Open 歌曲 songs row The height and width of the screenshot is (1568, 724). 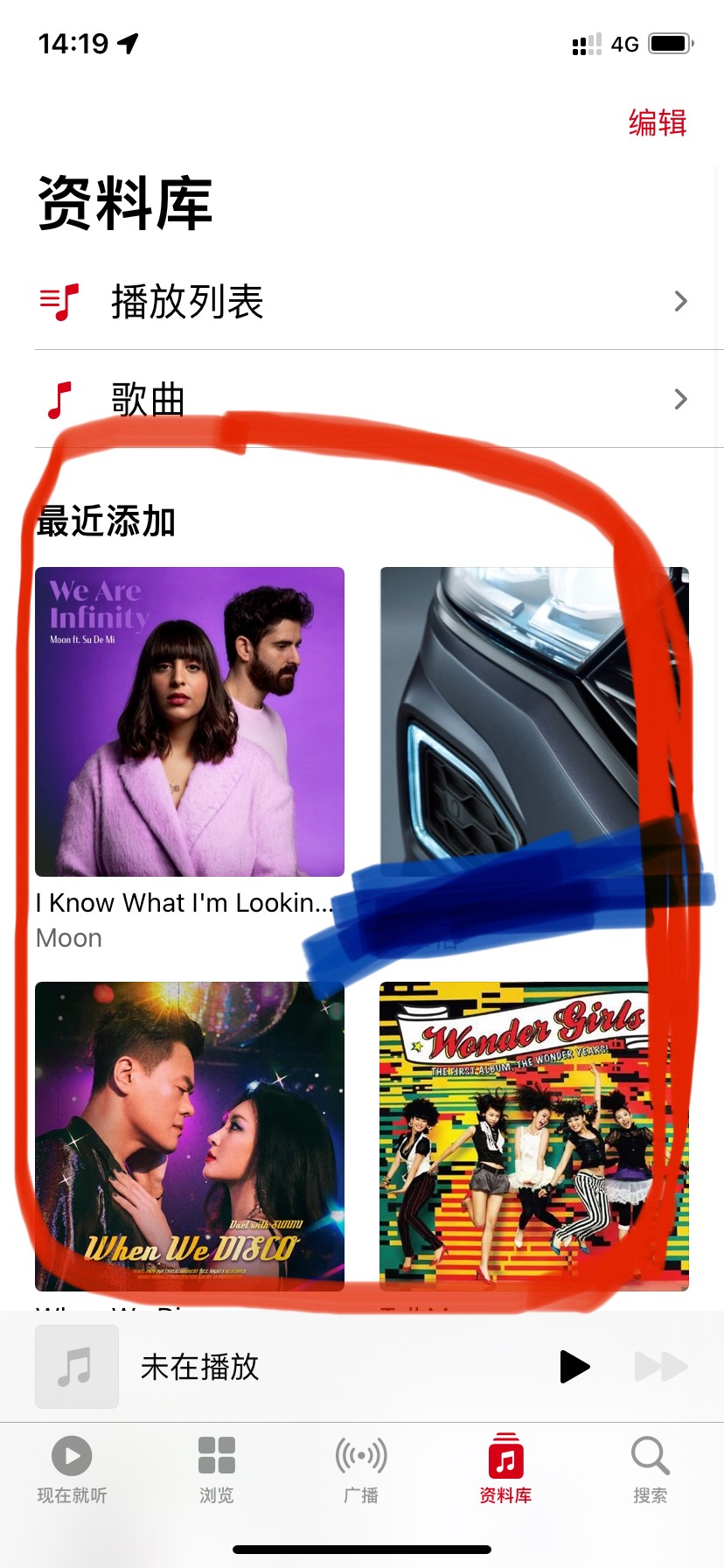[x=362, y=400]
